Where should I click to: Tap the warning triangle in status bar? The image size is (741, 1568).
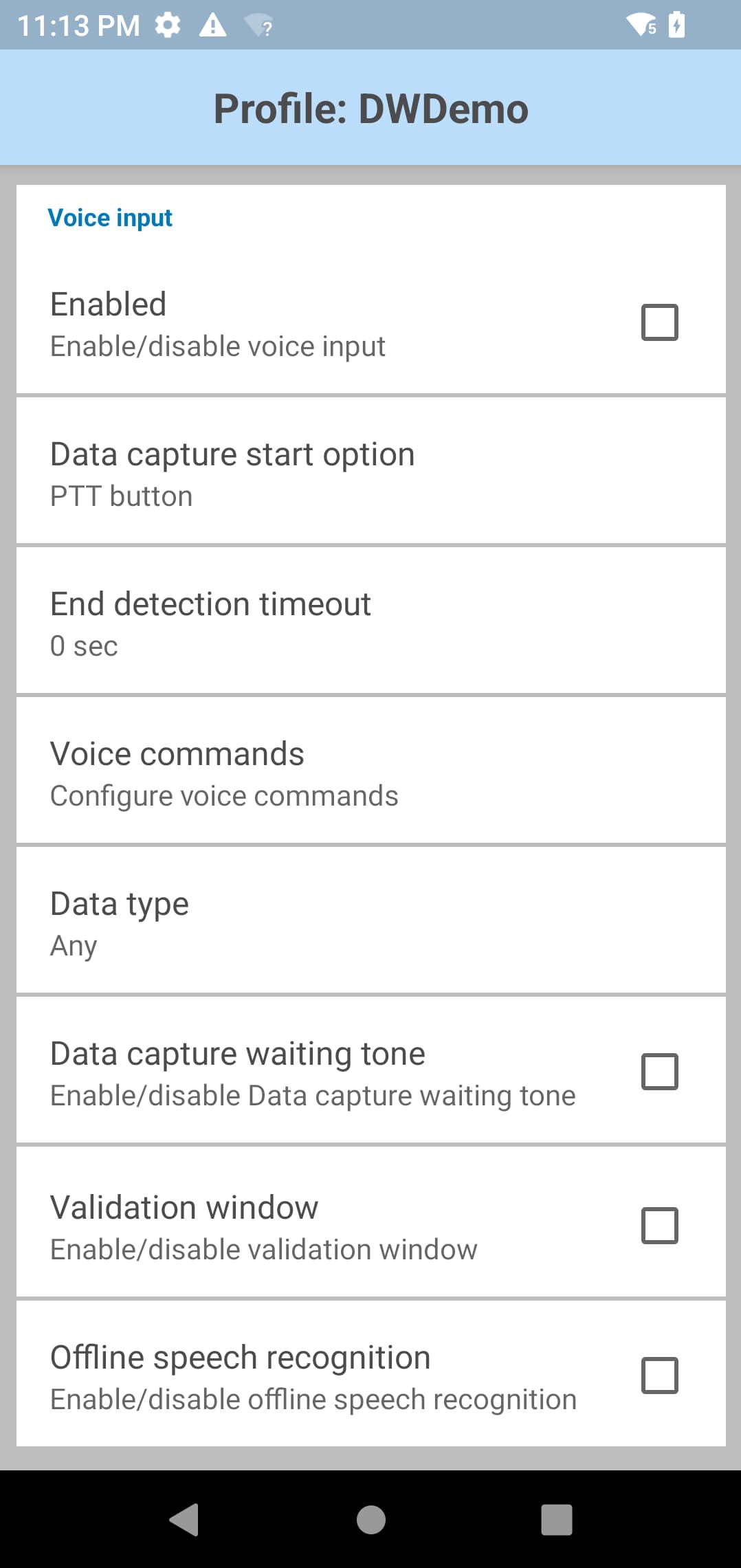(x=213, y=25)
